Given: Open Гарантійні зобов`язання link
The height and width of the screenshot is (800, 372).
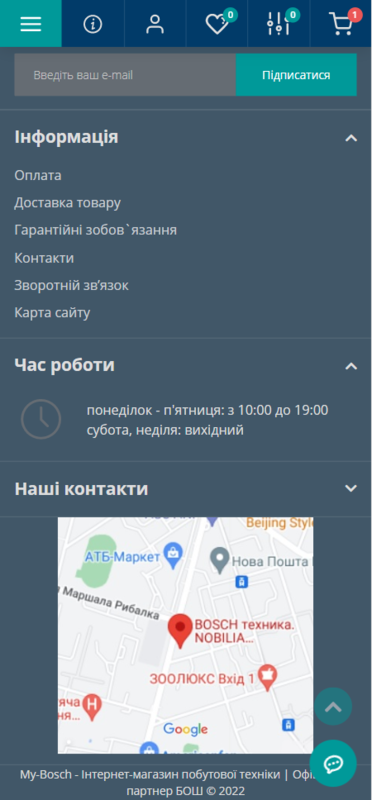Looking at the screenshot, I should click(95, 230).
